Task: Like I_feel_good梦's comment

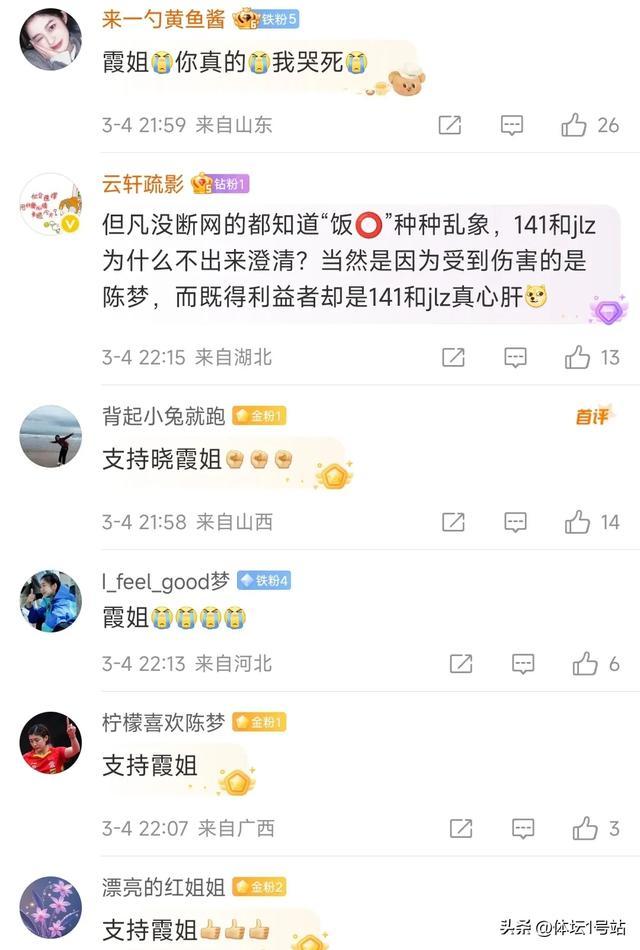Action: (585, 664)
